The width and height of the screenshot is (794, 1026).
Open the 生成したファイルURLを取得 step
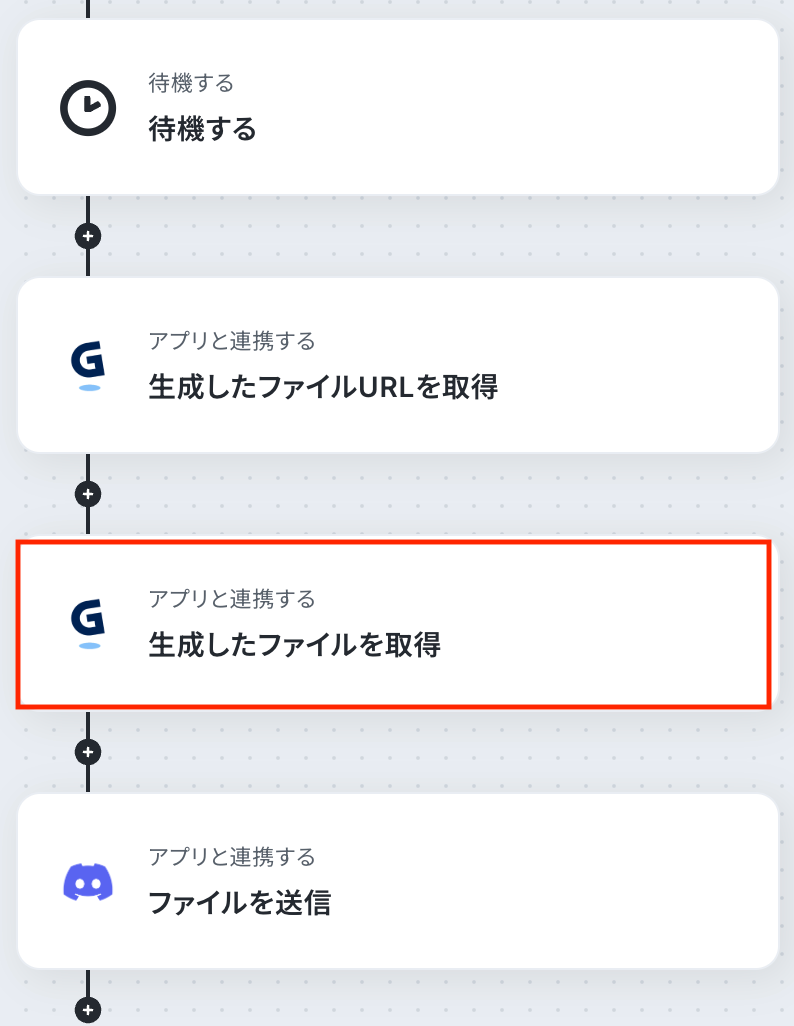(397, 365)
